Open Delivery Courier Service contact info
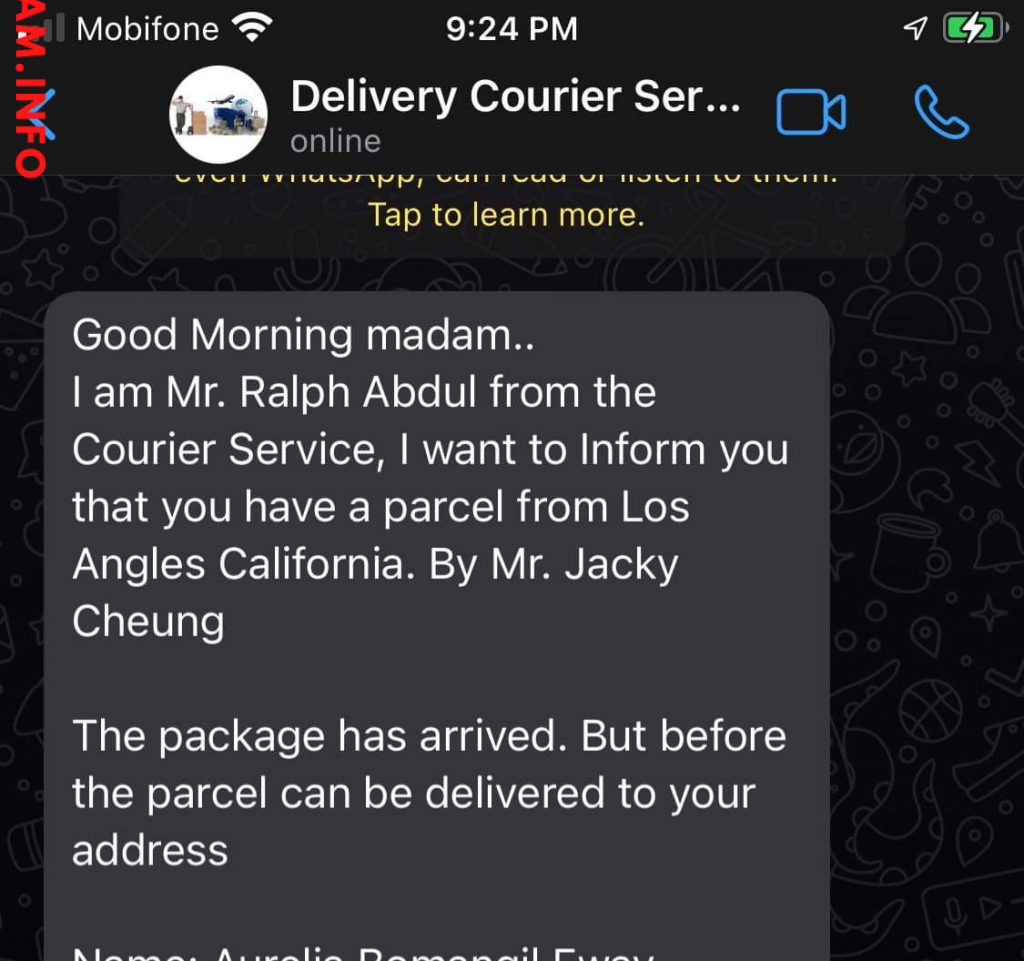 point(514,97)
